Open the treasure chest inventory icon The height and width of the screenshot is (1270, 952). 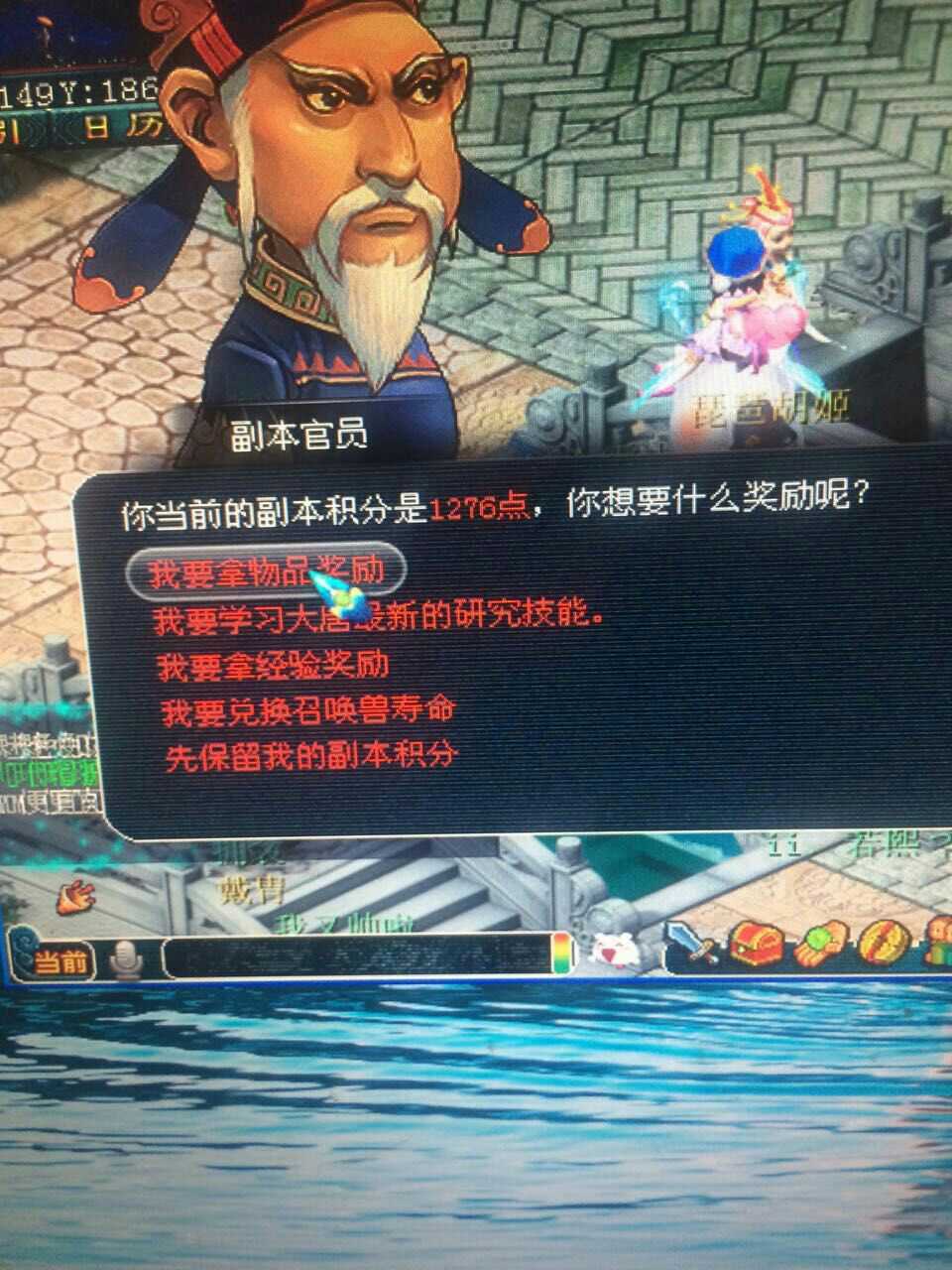[x=757, y=944]
